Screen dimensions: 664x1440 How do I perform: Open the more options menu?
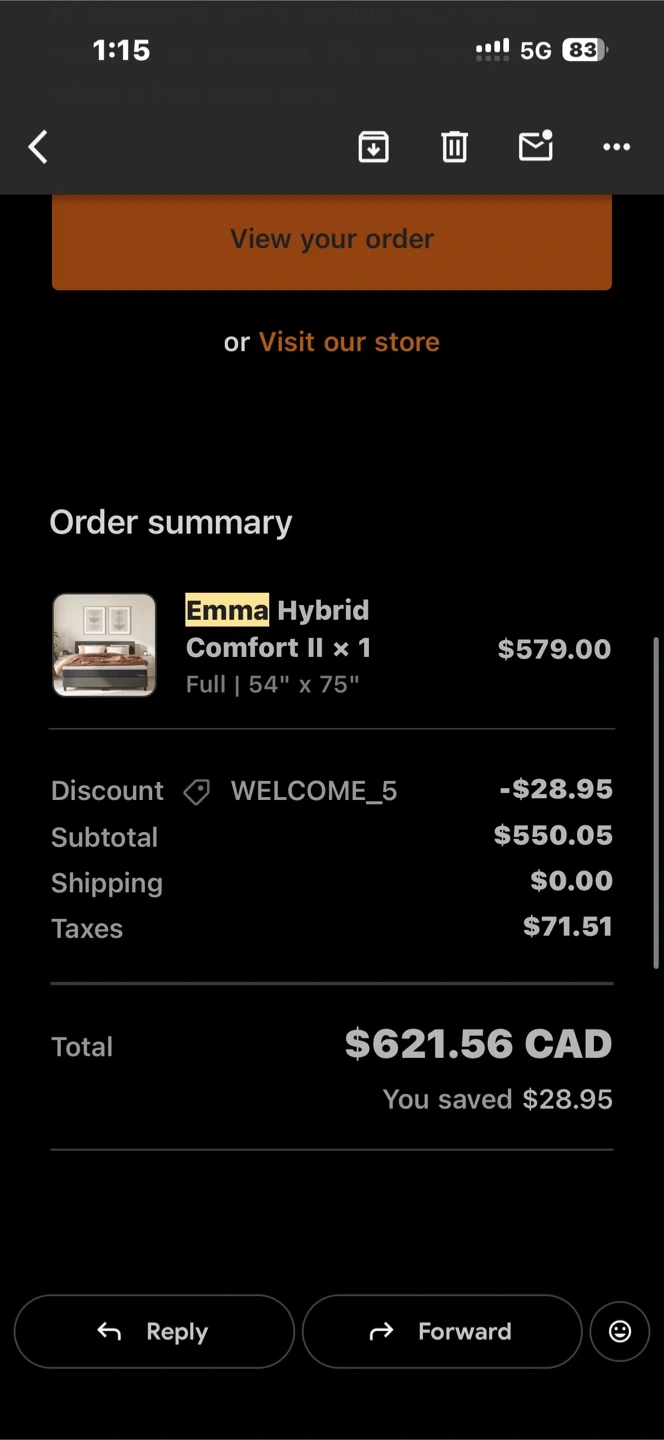coord(616,147)
